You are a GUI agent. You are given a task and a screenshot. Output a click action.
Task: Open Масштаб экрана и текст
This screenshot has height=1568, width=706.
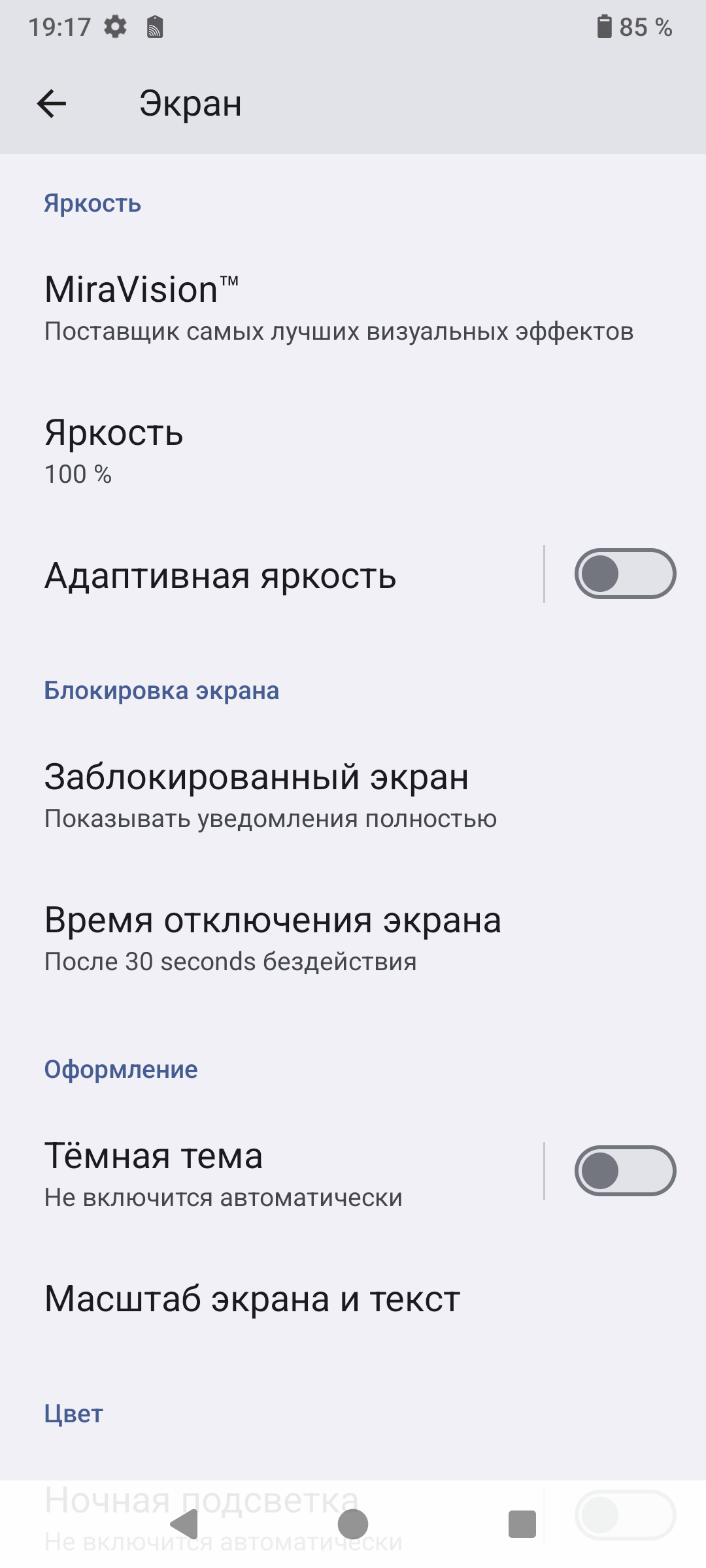click(x=252, y=1299)
